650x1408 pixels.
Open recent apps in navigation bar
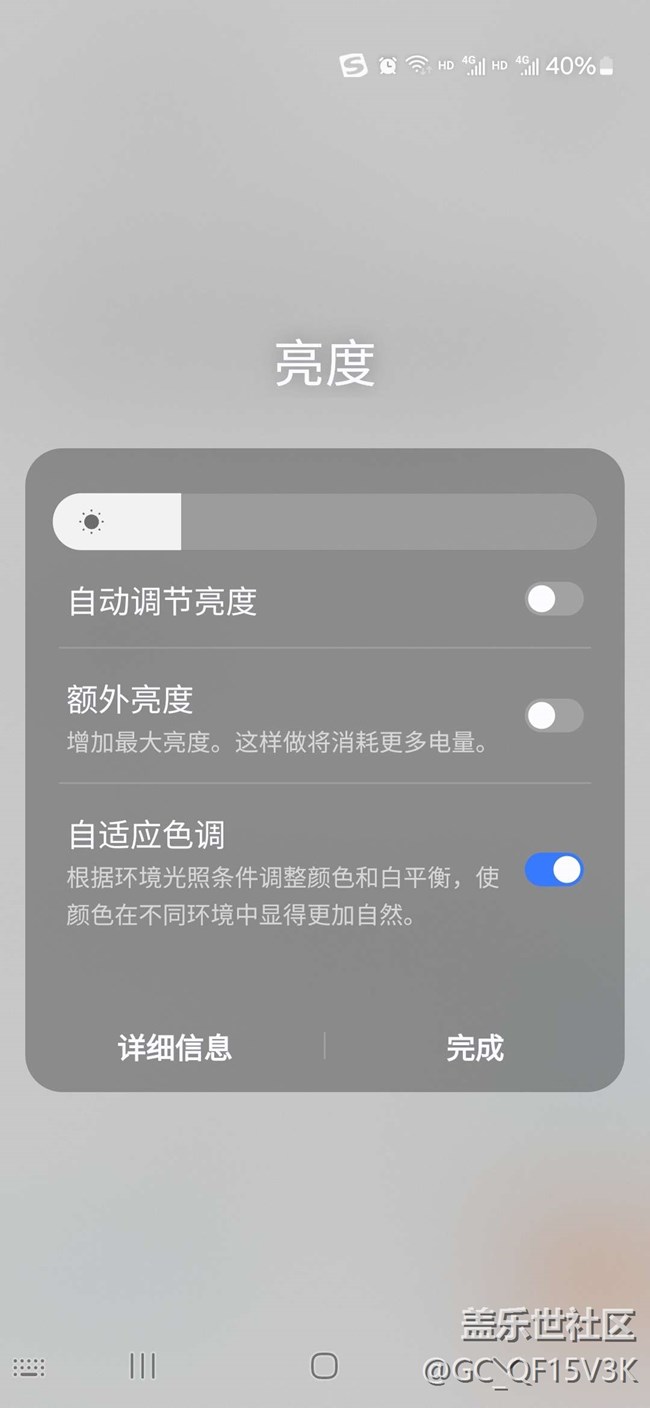point(143,1365)
